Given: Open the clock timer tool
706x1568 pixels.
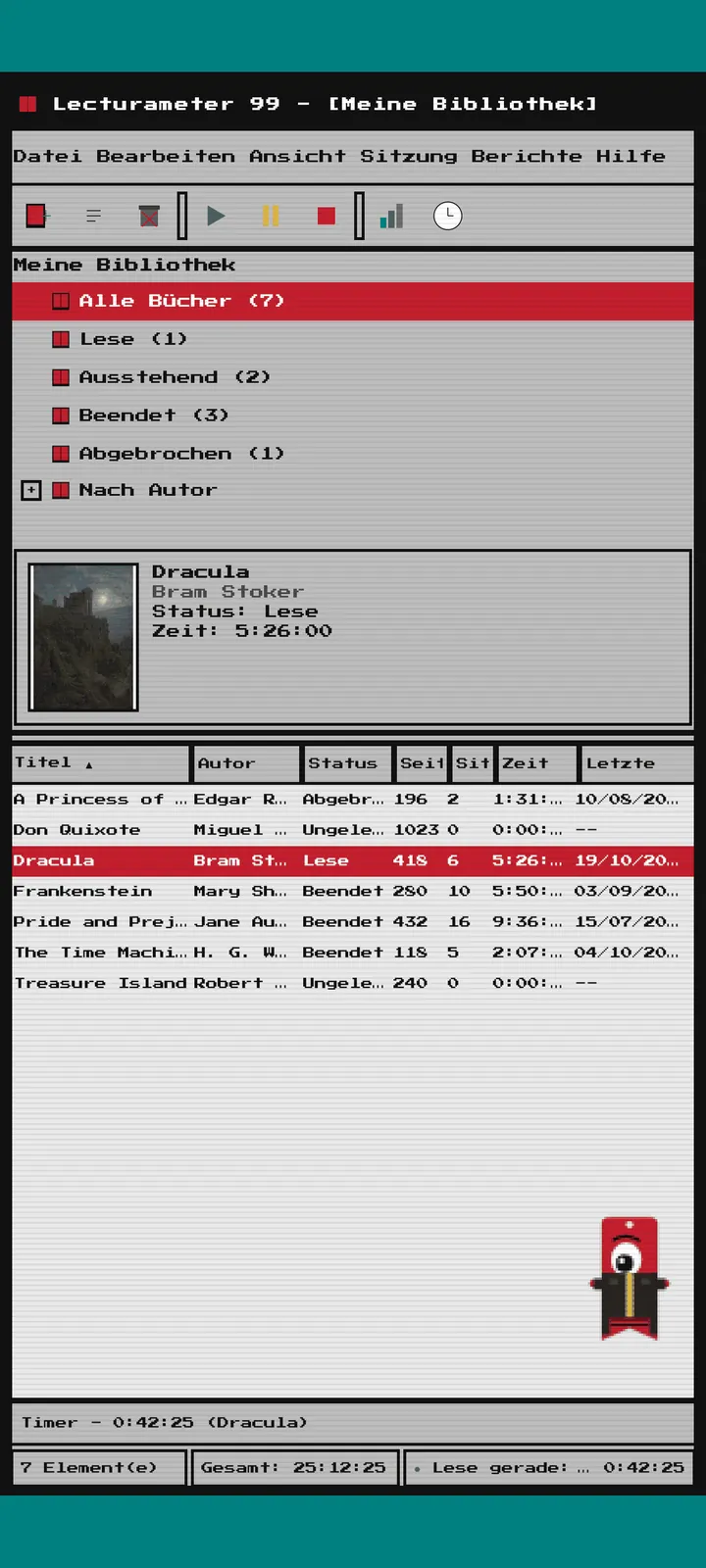Looking at the screenshot, I should point(447,216).
